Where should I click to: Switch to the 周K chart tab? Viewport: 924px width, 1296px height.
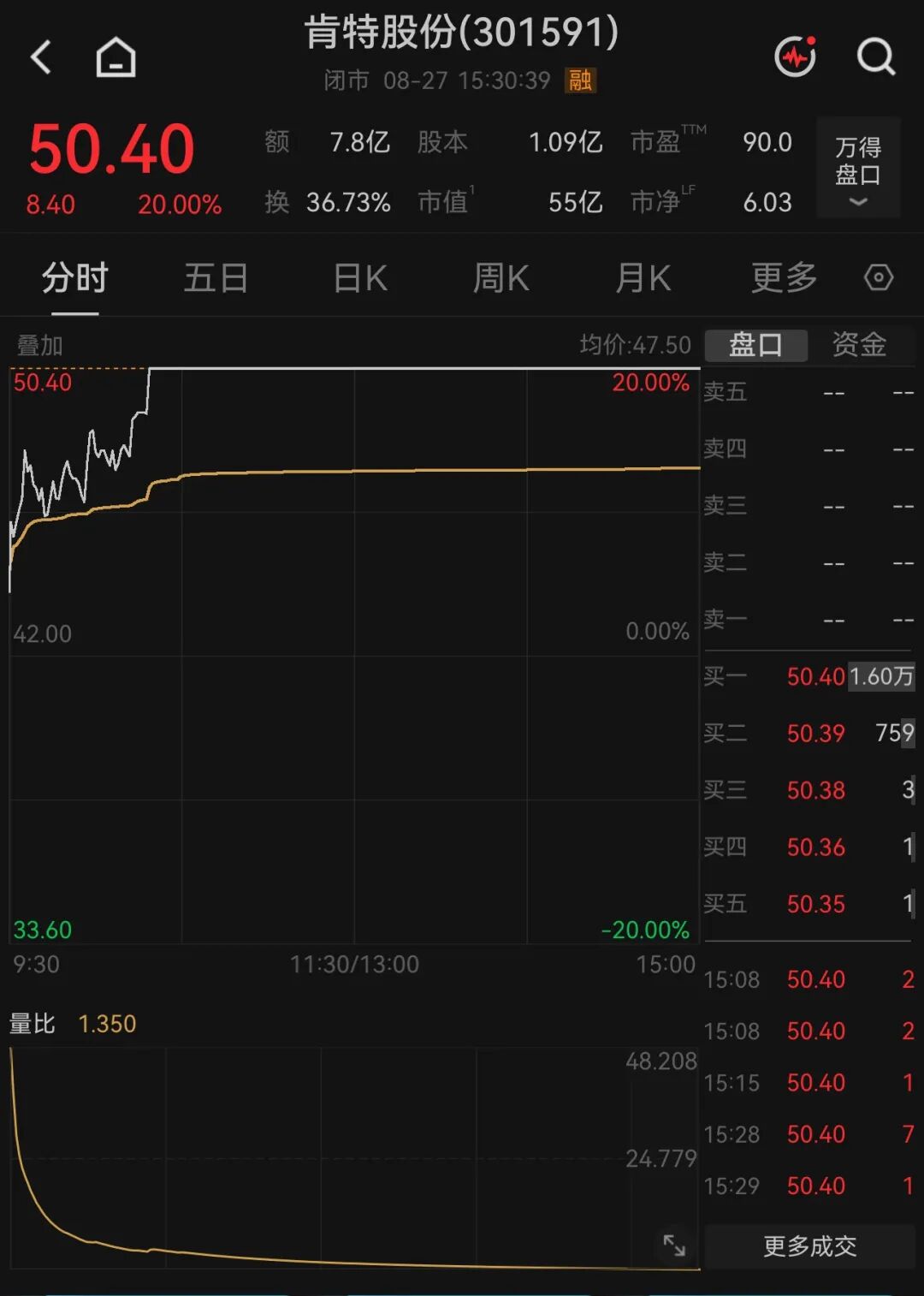(501, 278)
